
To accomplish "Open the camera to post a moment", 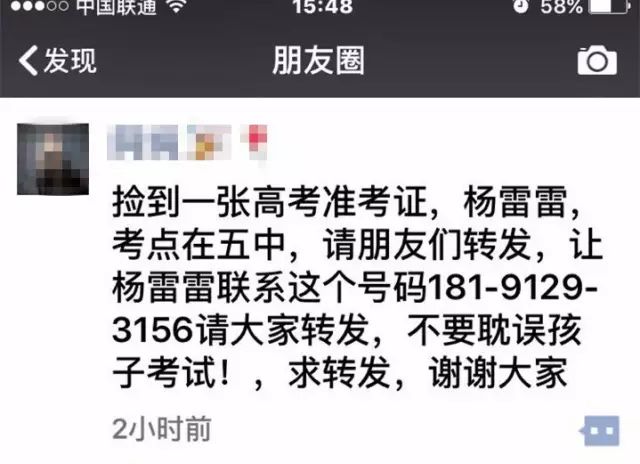I will (597, 61).
